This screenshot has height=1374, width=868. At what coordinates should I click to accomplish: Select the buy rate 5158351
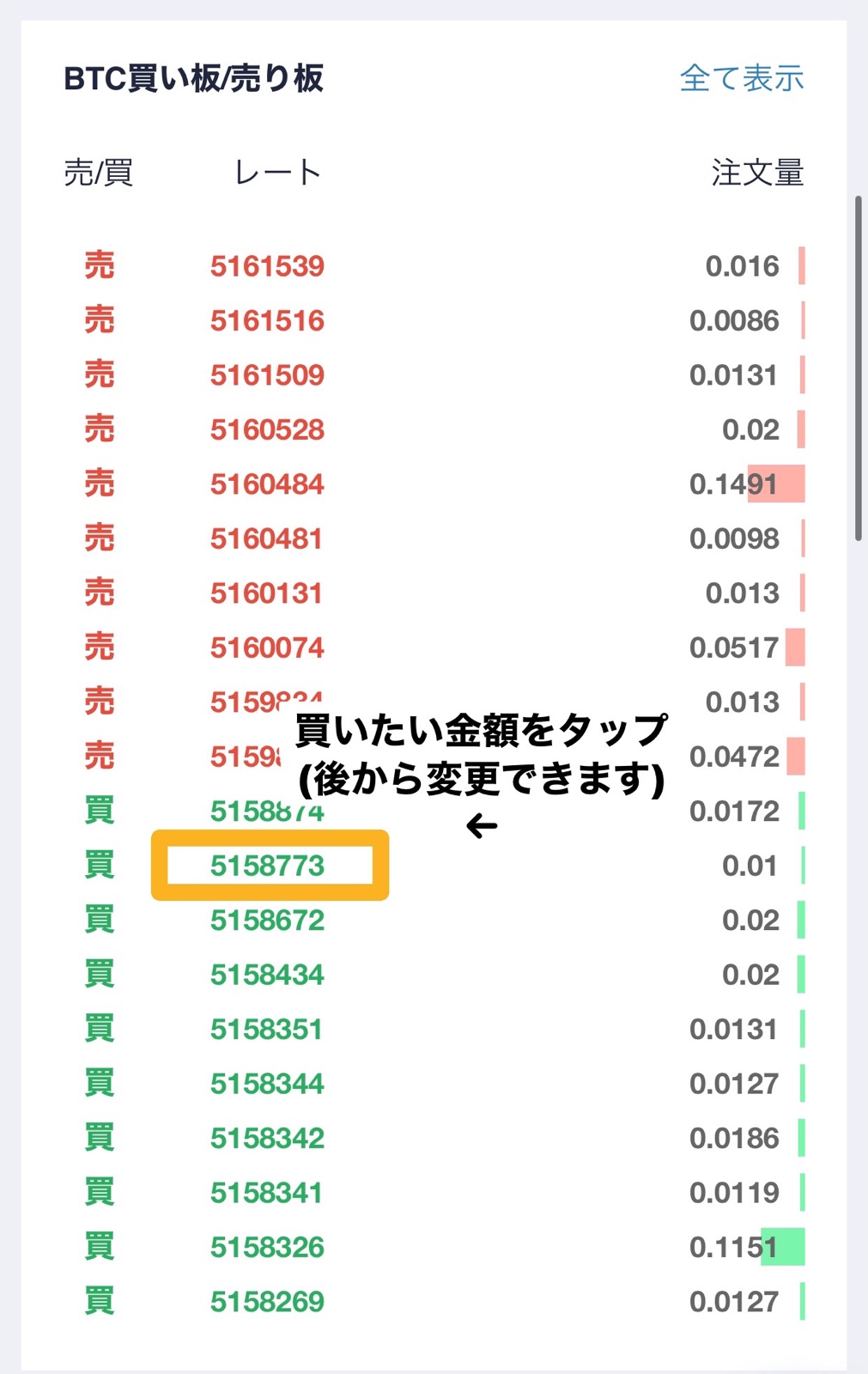(266, 1030)
